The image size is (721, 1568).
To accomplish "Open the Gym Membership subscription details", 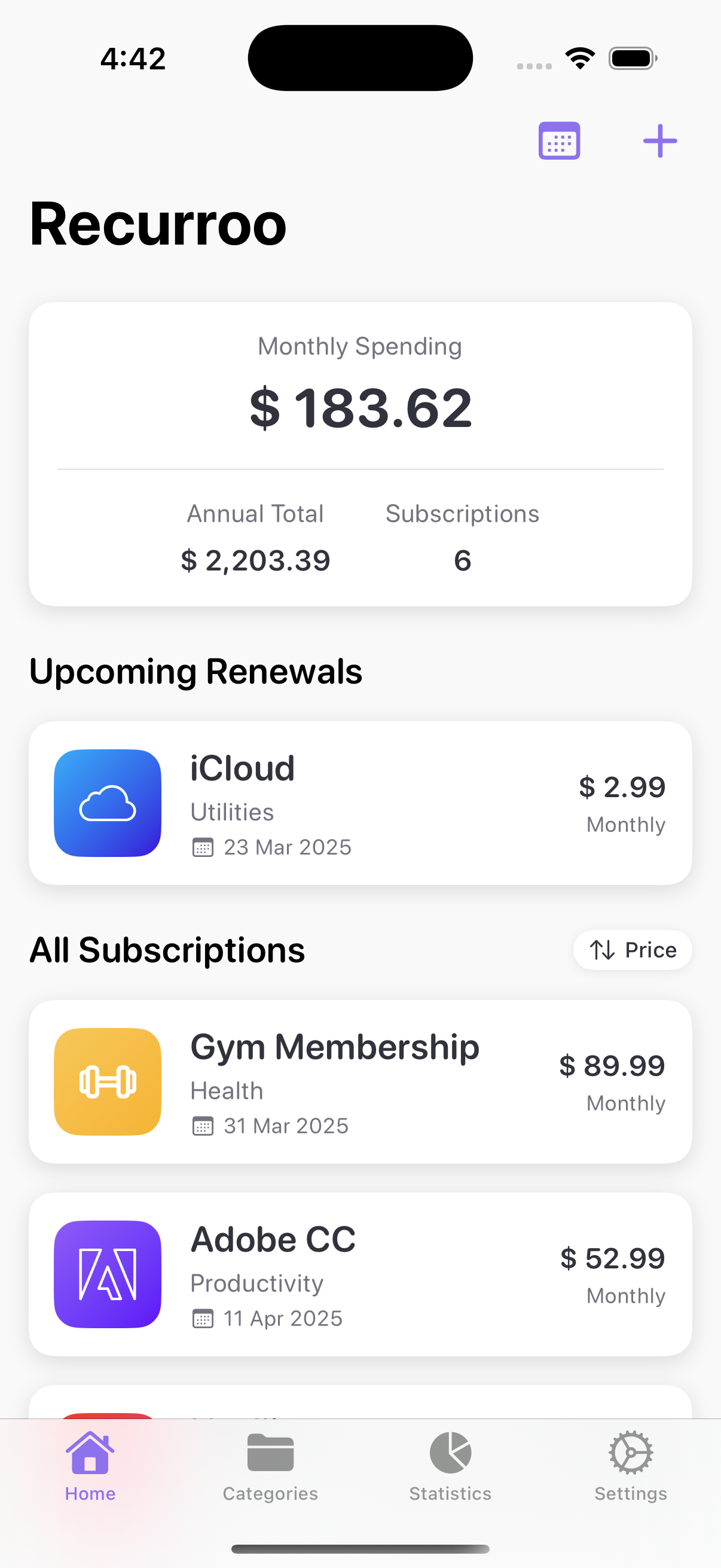I will (x=361, y=1082).
